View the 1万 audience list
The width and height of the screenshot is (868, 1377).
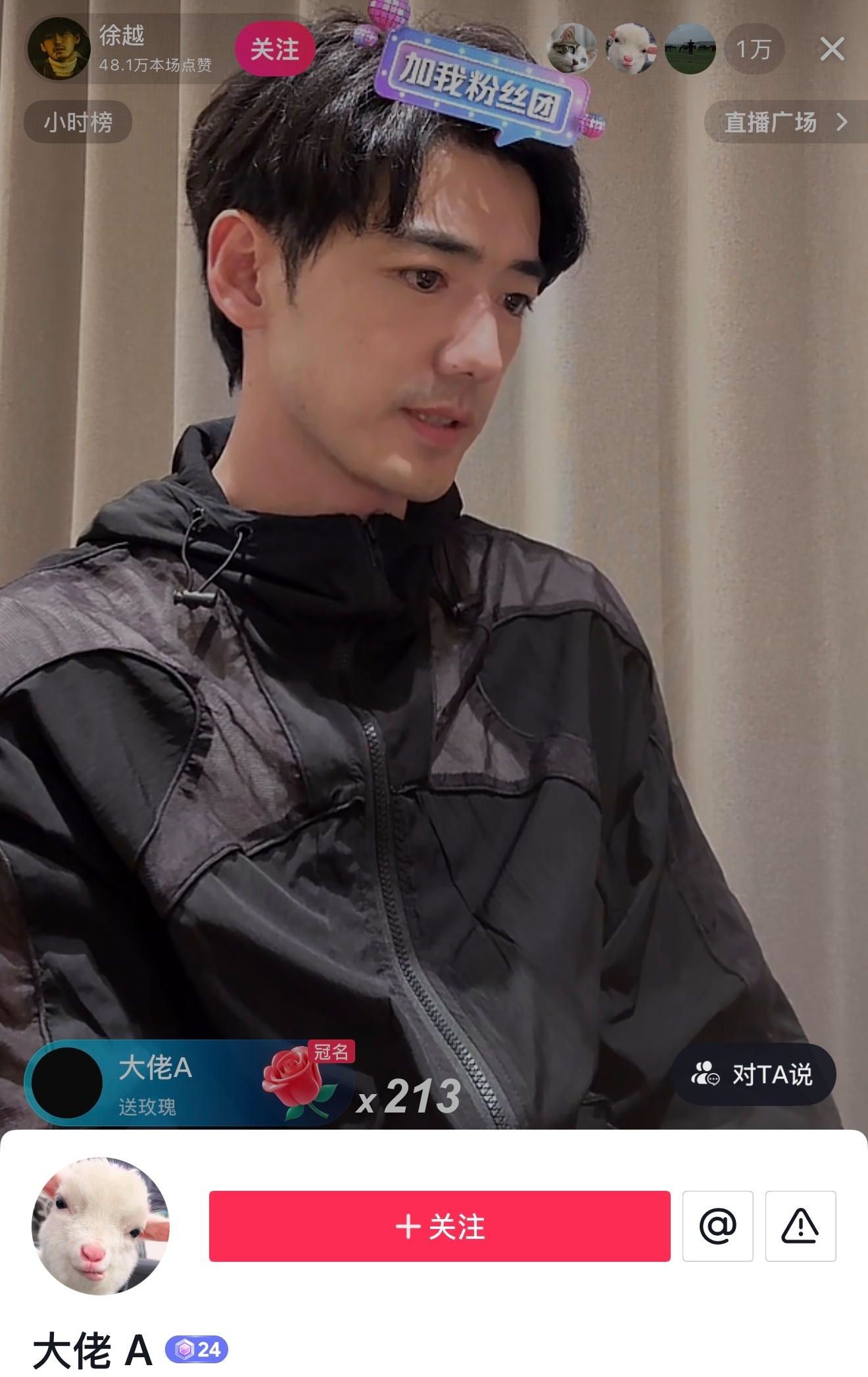pyautogui.click(x=754, y=49)
